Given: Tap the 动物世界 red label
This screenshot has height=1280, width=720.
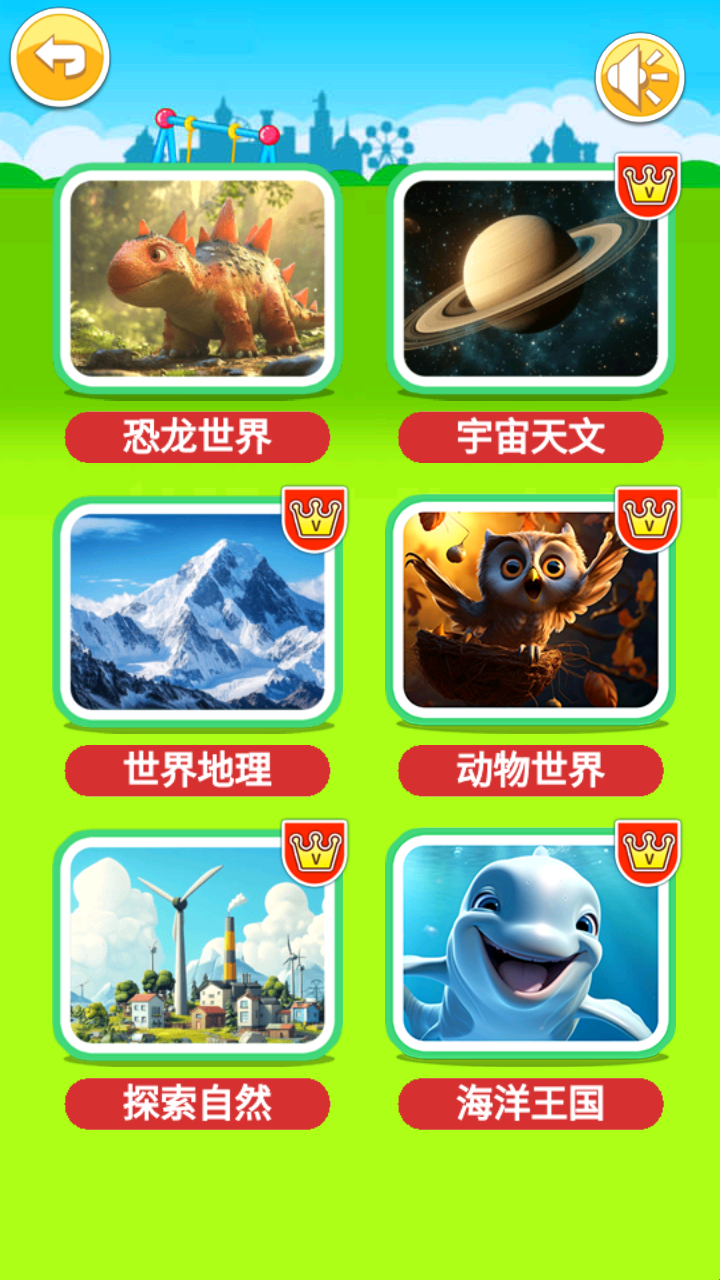Looking at the screenshot, I should coord(531,770).
